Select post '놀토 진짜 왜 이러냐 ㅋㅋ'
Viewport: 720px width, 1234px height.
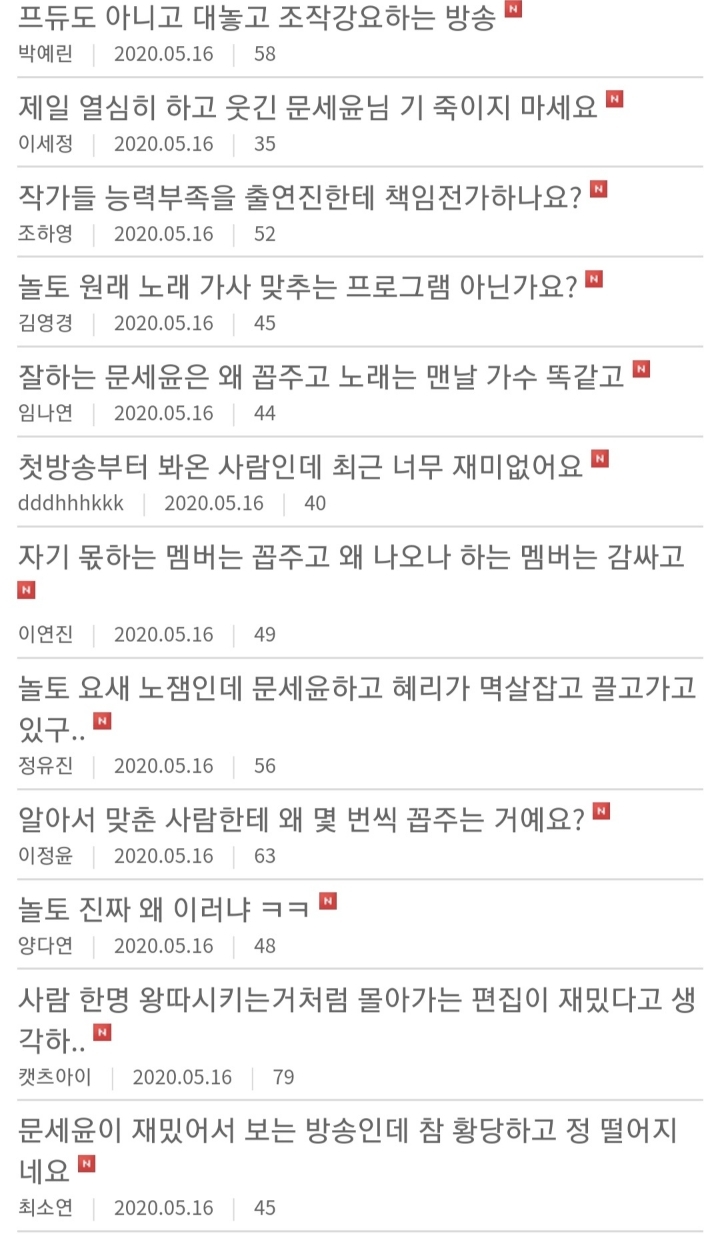pyautogui.click(x=165, y=910)
